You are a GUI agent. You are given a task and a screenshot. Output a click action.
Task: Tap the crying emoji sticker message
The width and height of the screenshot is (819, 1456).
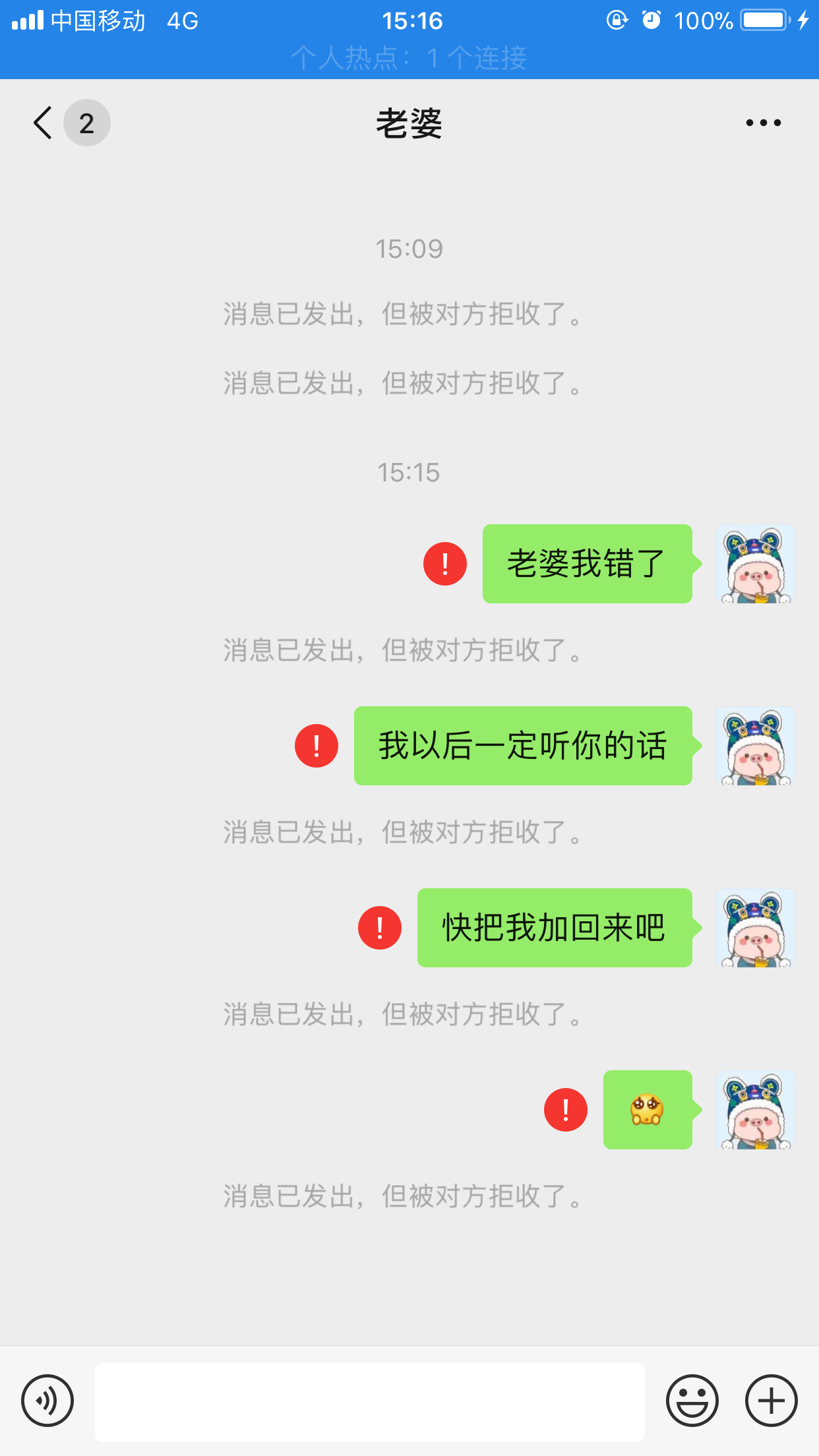(648, 1110)
